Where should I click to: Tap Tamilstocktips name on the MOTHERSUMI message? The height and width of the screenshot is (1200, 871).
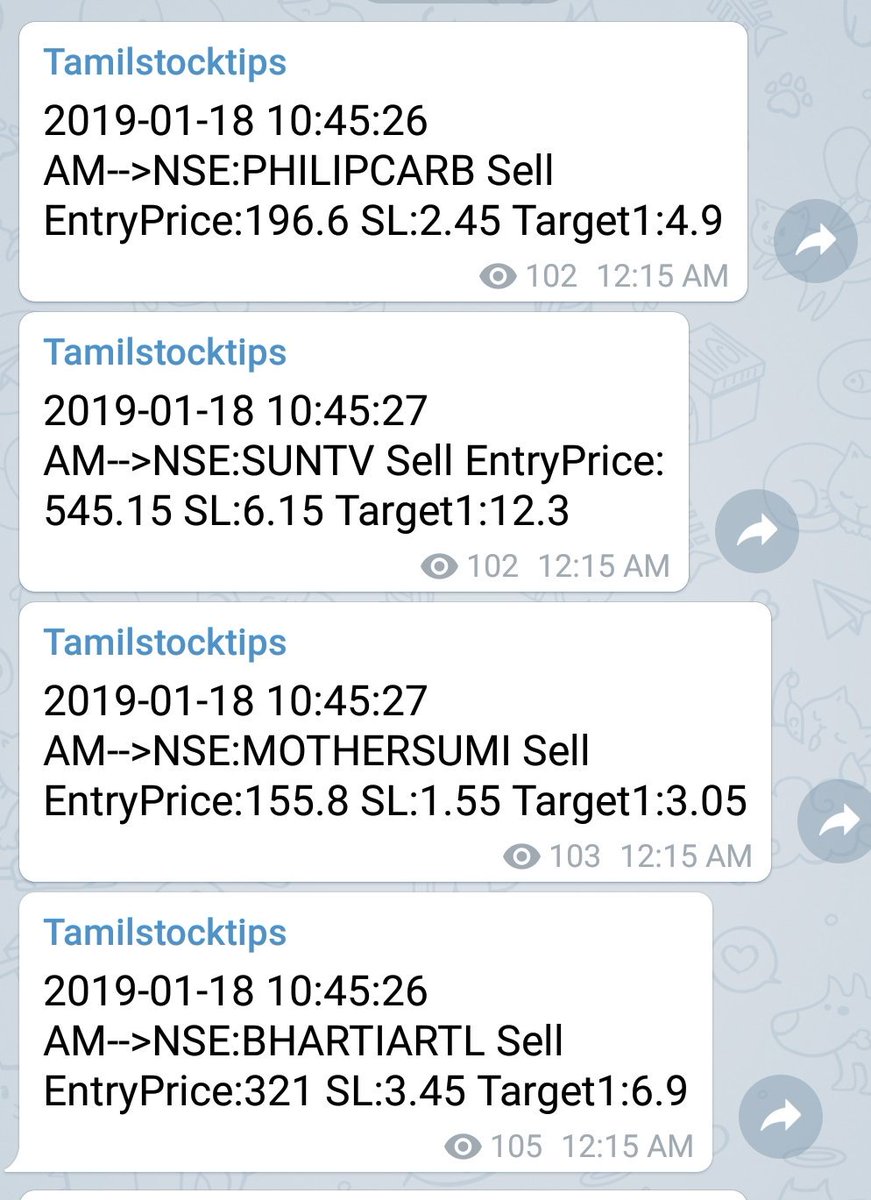[165, 642]
